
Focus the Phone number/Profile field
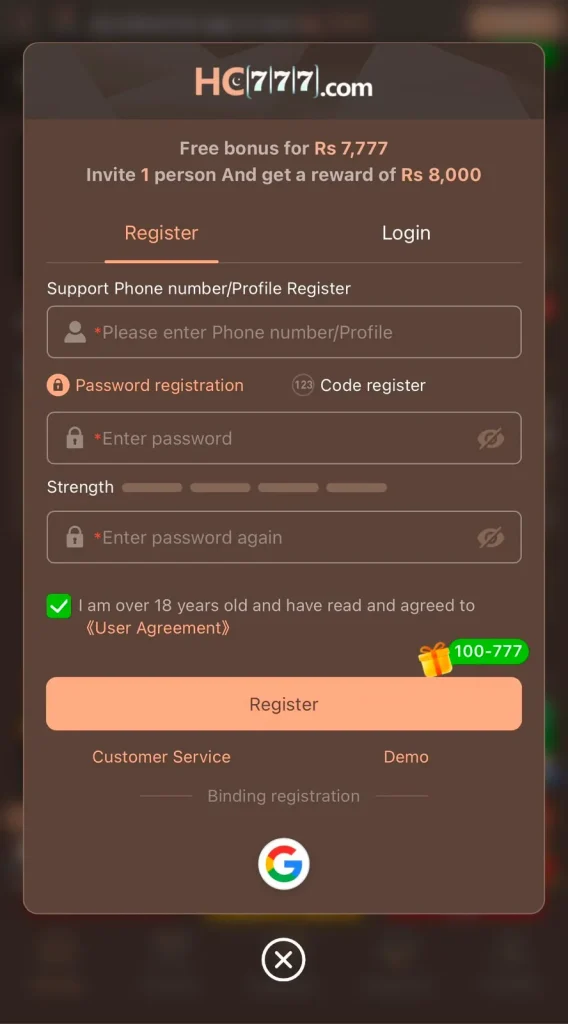(284, 332)
